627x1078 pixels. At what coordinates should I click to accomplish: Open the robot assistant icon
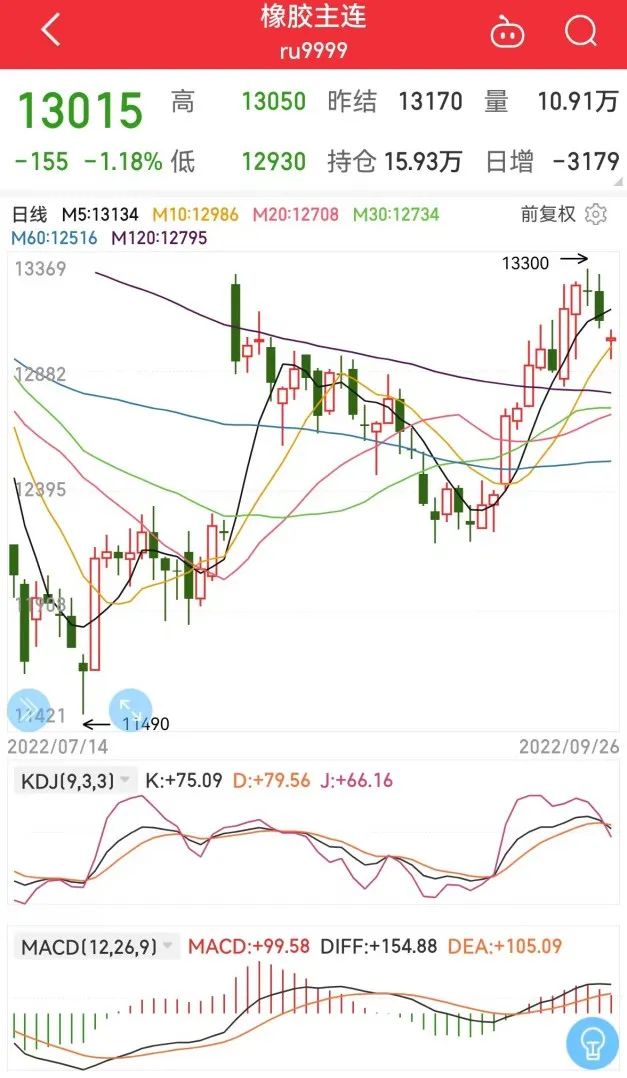pyautogui.click(x=507, y=32)
